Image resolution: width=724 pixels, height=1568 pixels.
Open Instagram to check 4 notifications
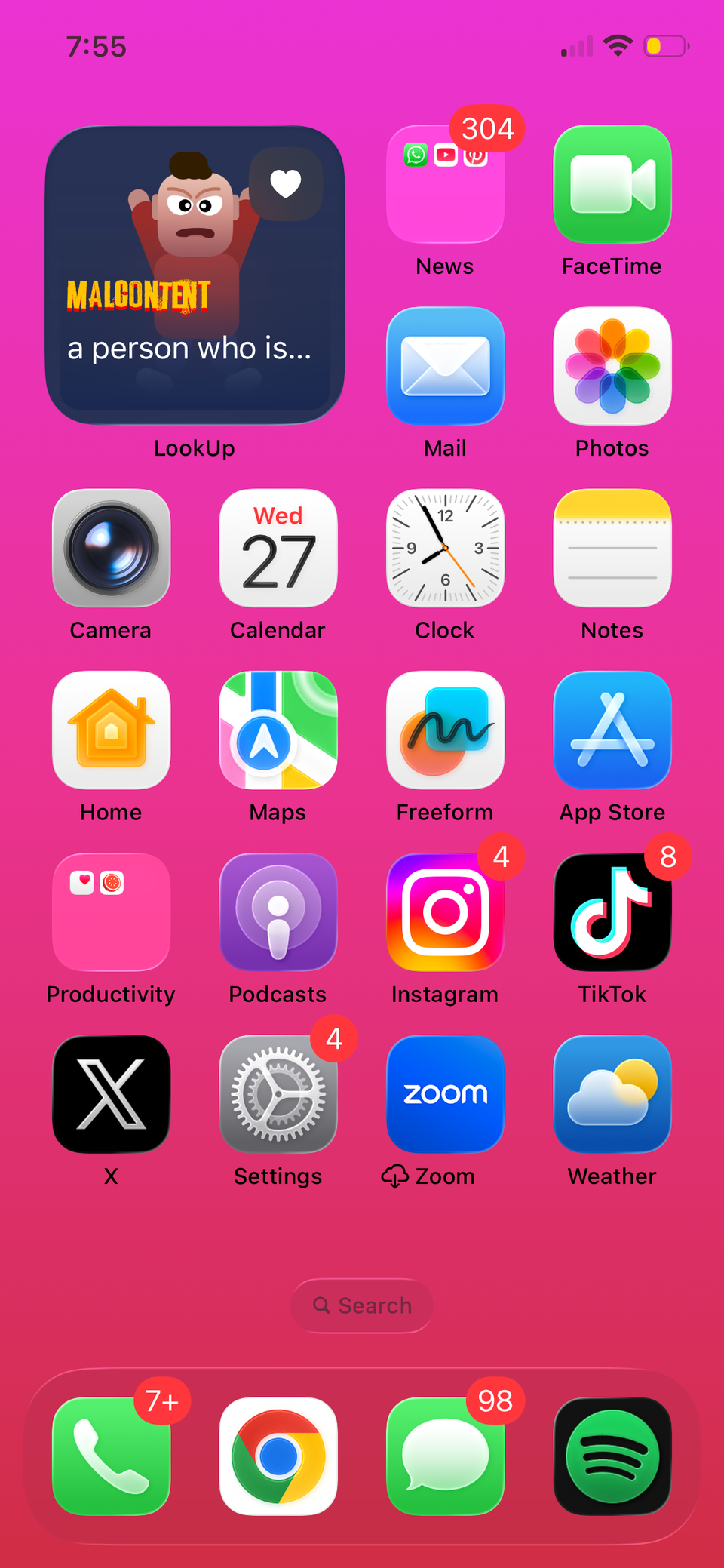point(444,912)
